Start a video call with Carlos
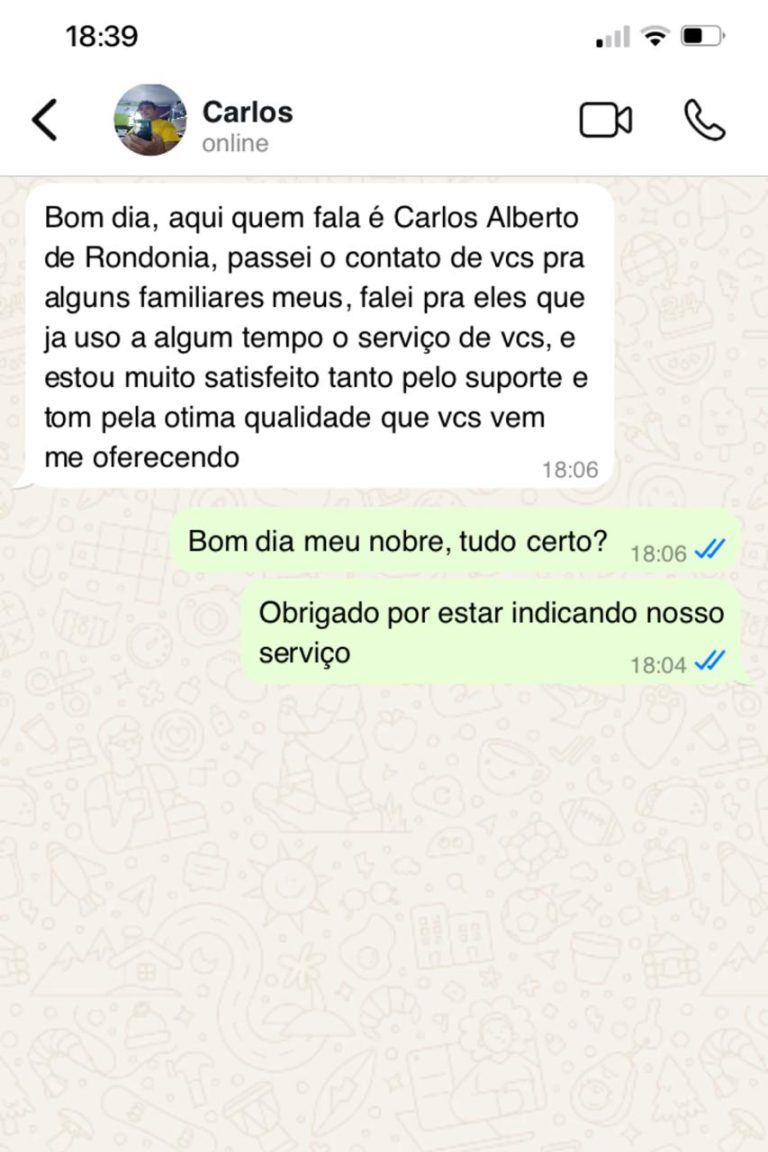This screenshot has width=768, height=1152. click(605, 120)
